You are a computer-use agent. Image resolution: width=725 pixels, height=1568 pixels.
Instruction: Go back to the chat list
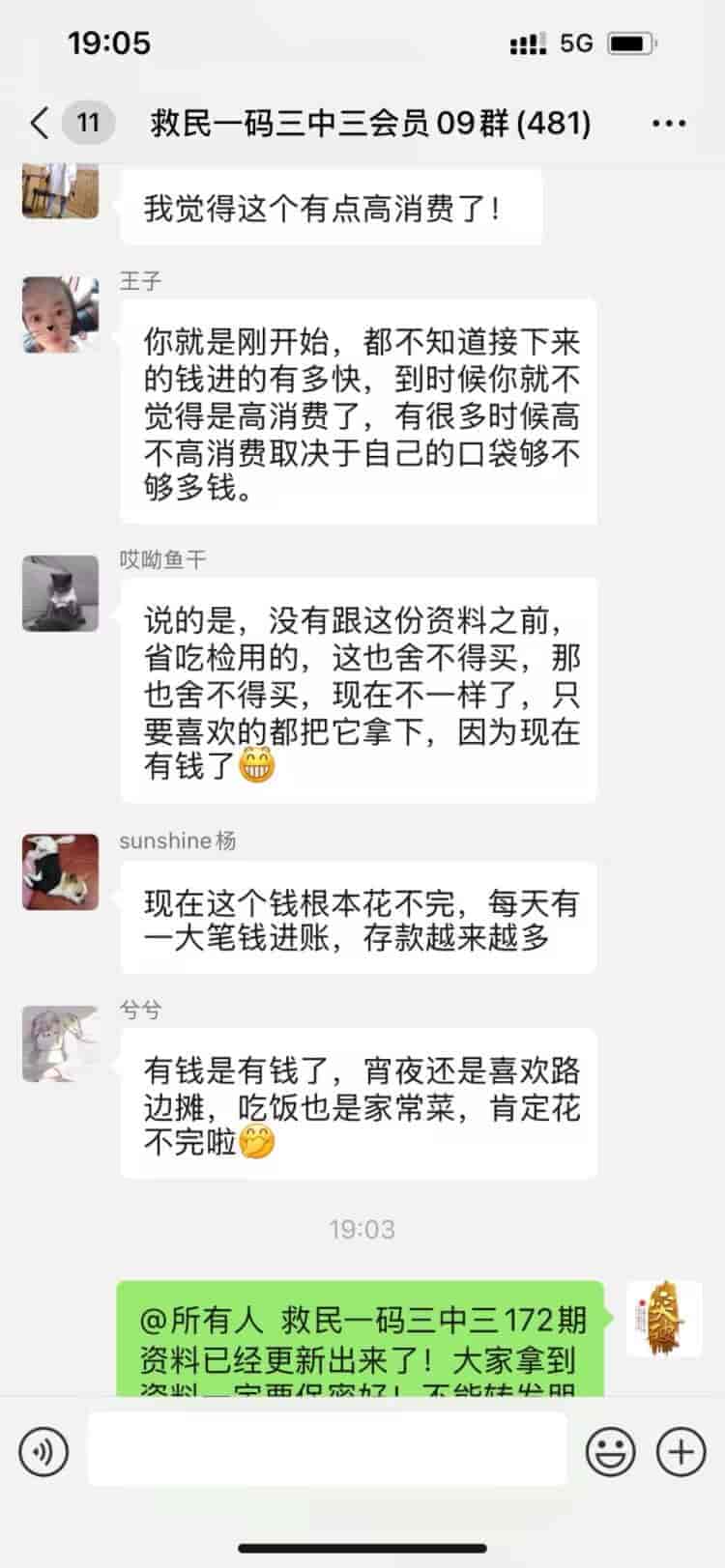[39, 124]
